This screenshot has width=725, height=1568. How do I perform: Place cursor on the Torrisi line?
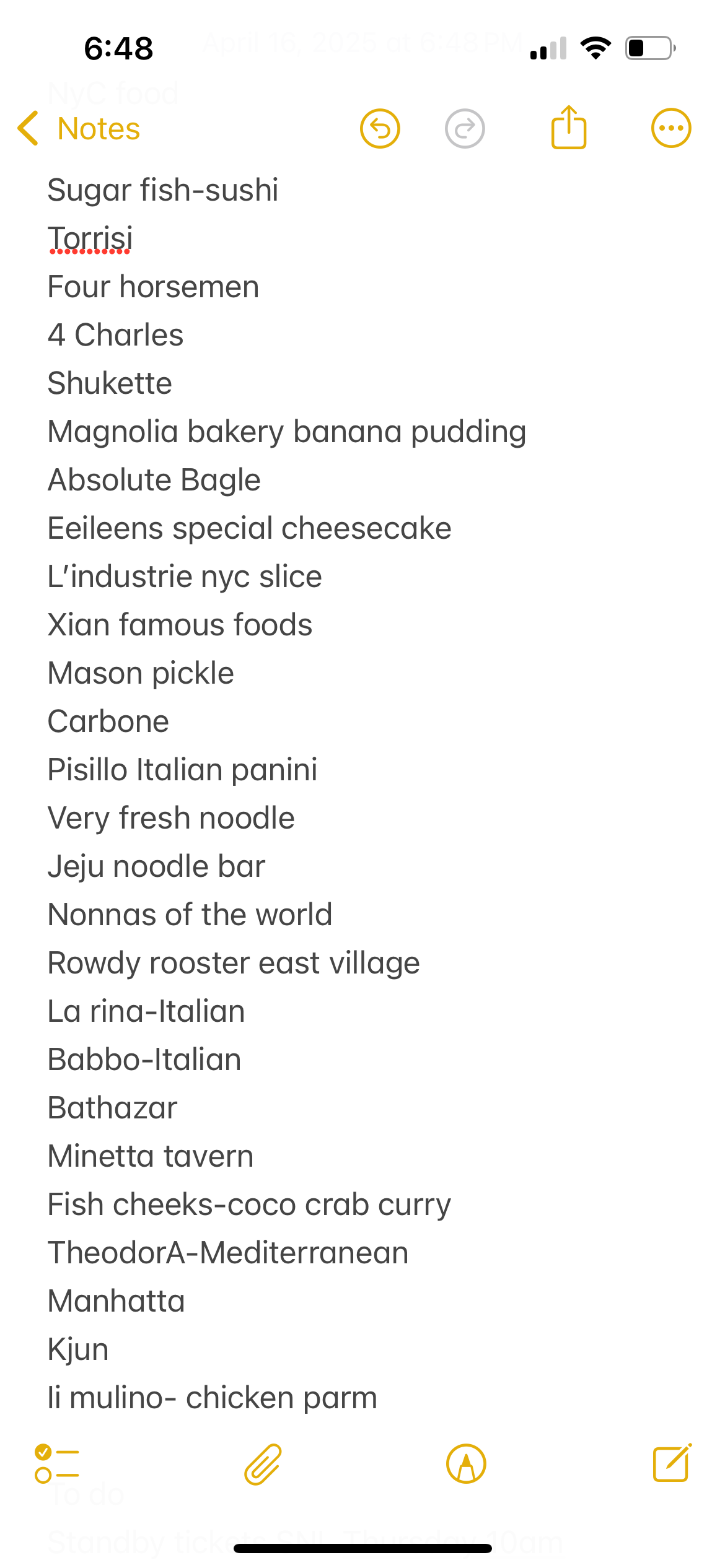click(90, 238)
